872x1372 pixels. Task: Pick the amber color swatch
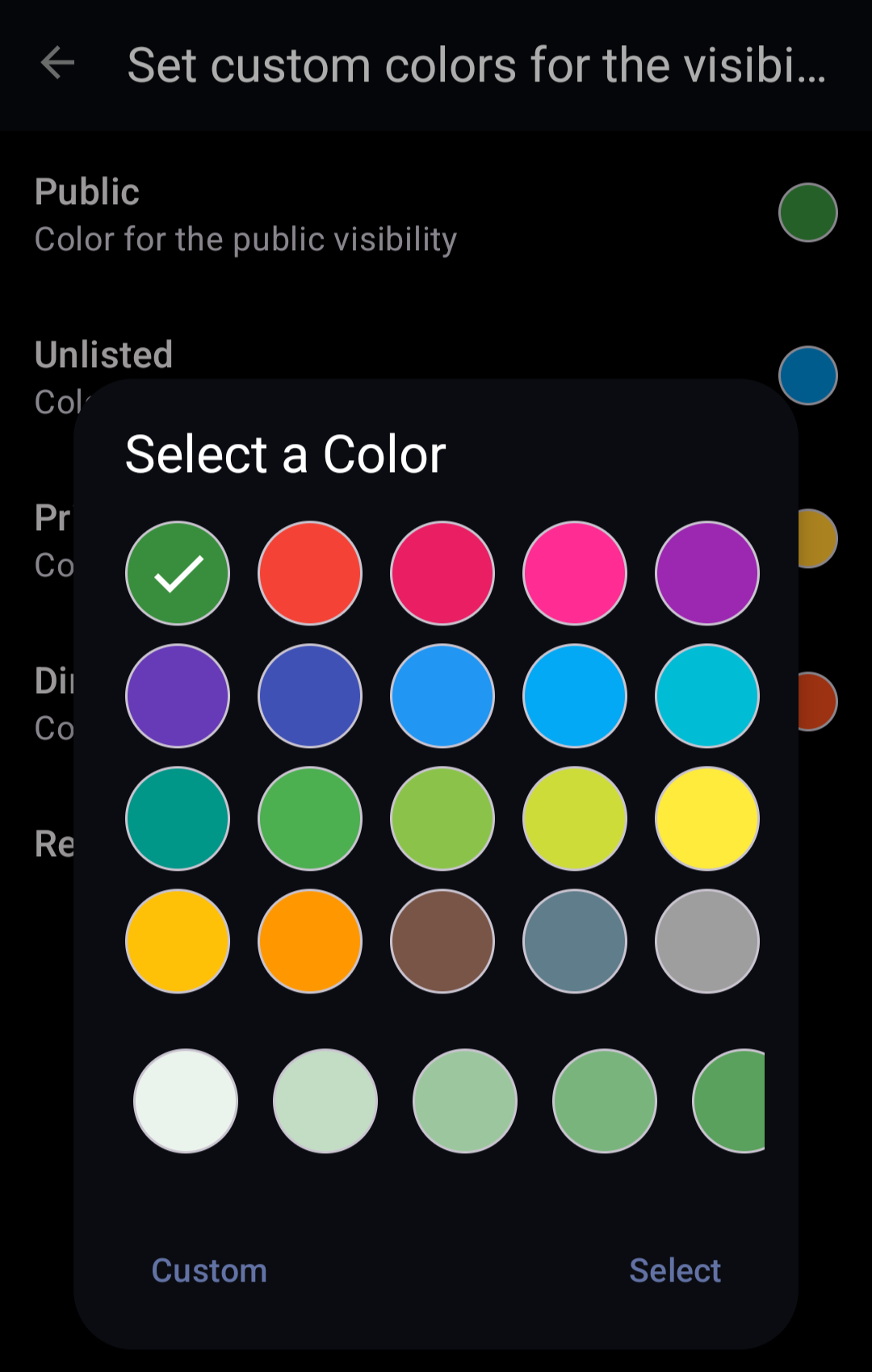(x=178, y=941)
